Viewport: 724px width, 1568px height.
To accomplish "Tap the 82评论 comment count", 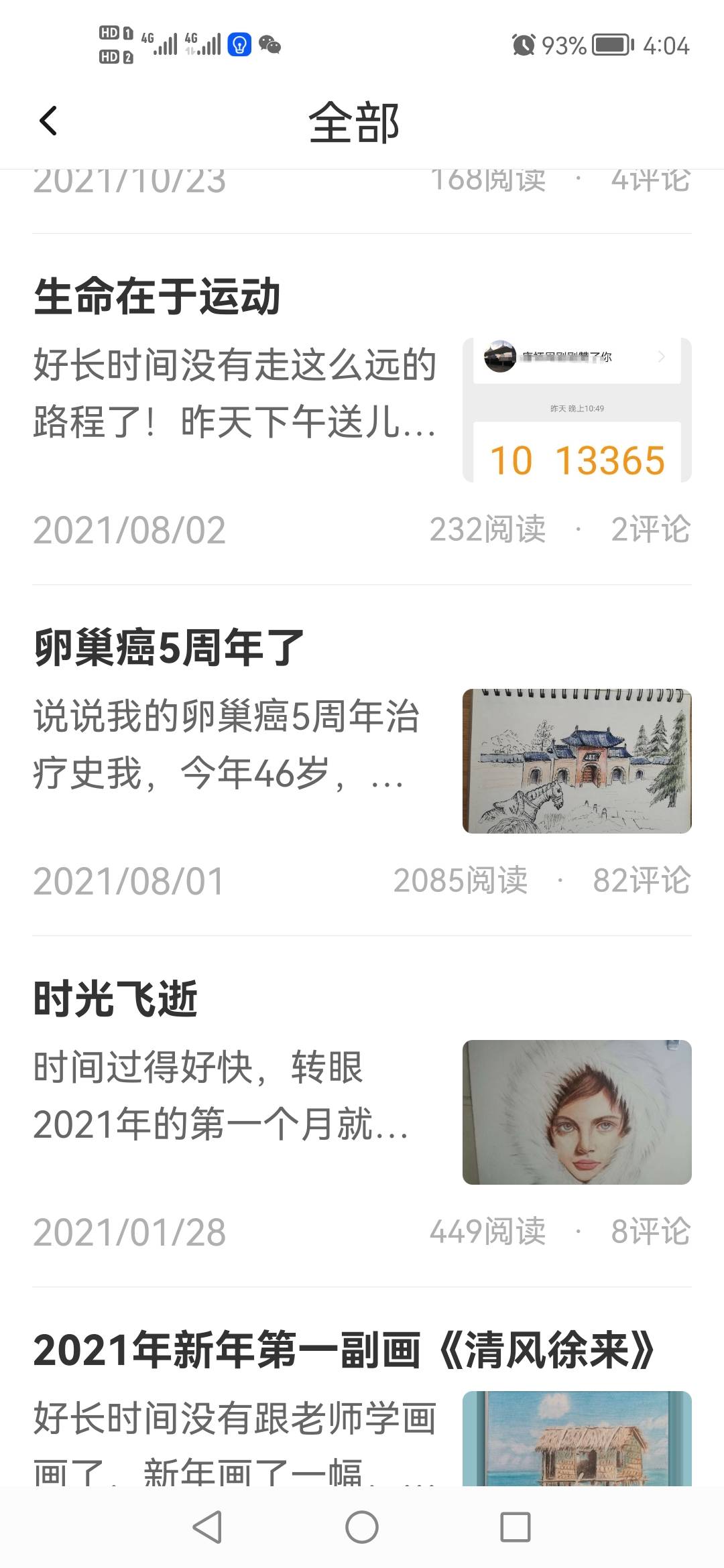I will tap(642, 883).
